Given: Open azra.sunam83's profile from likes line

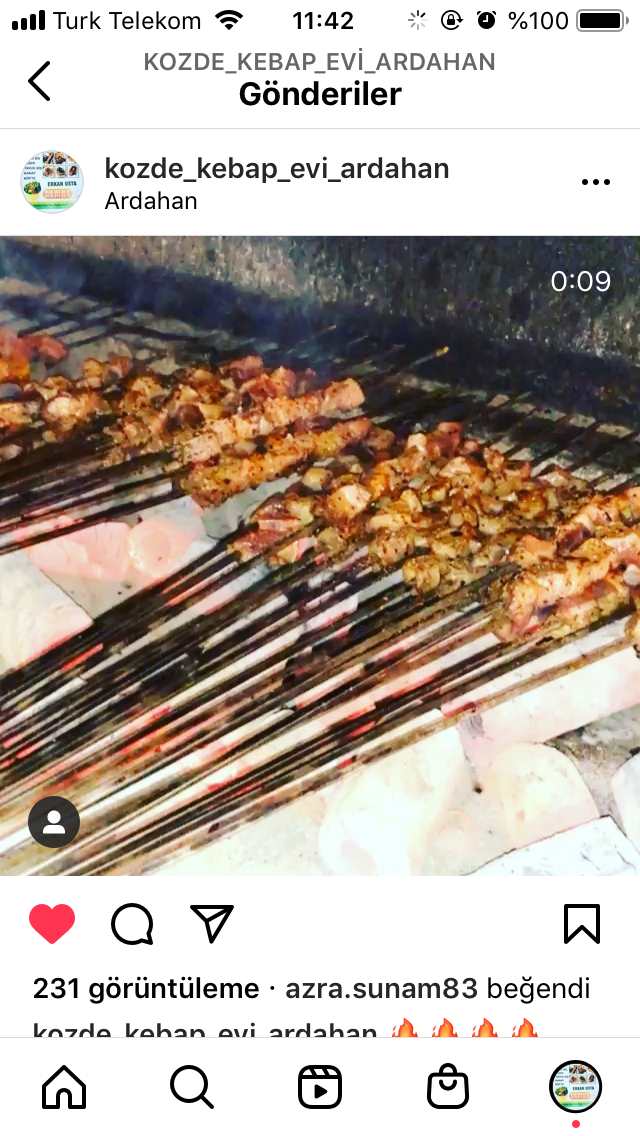Looking at the screenshot, I should pyautogui.click(x=381, y=988).
